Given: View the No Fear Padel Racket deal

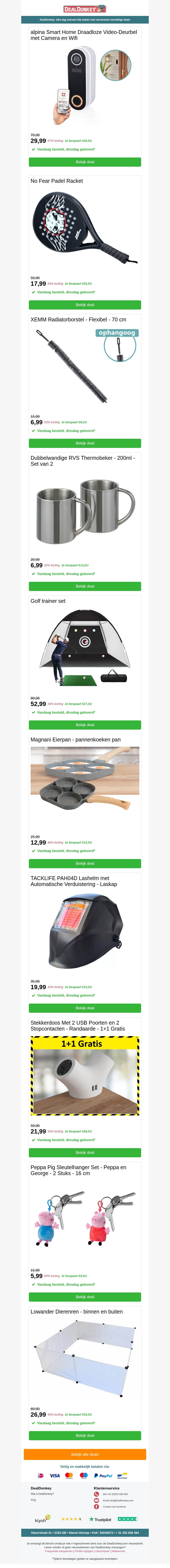Looking at the screenshot, I should pyautogui.click(x=85, y=304).
